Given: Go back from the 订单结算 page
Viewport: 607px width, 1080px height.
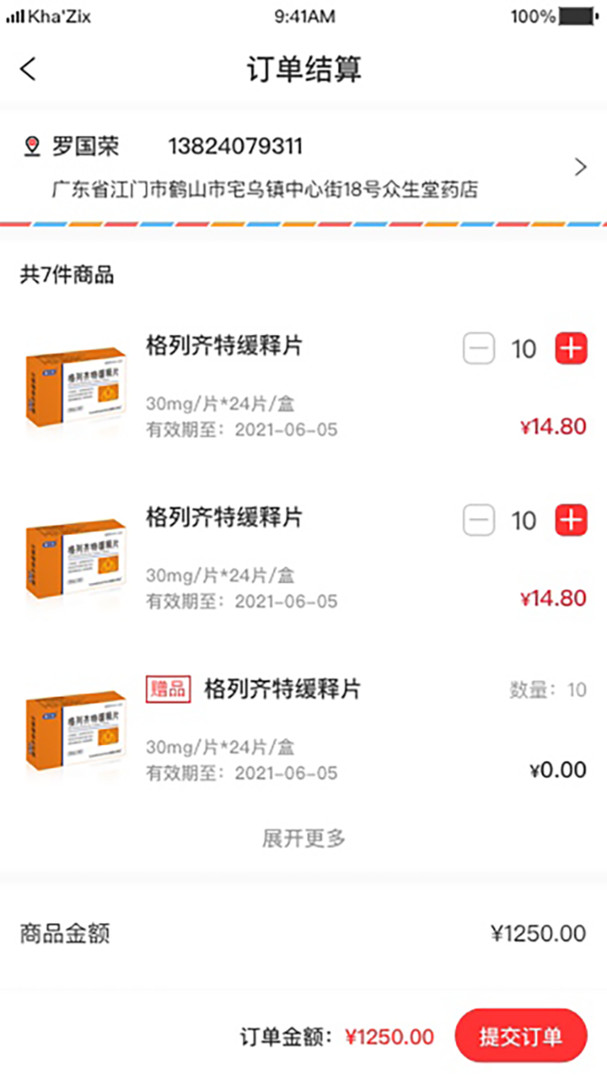Looking at the screenshot, I should pos(28,69).
